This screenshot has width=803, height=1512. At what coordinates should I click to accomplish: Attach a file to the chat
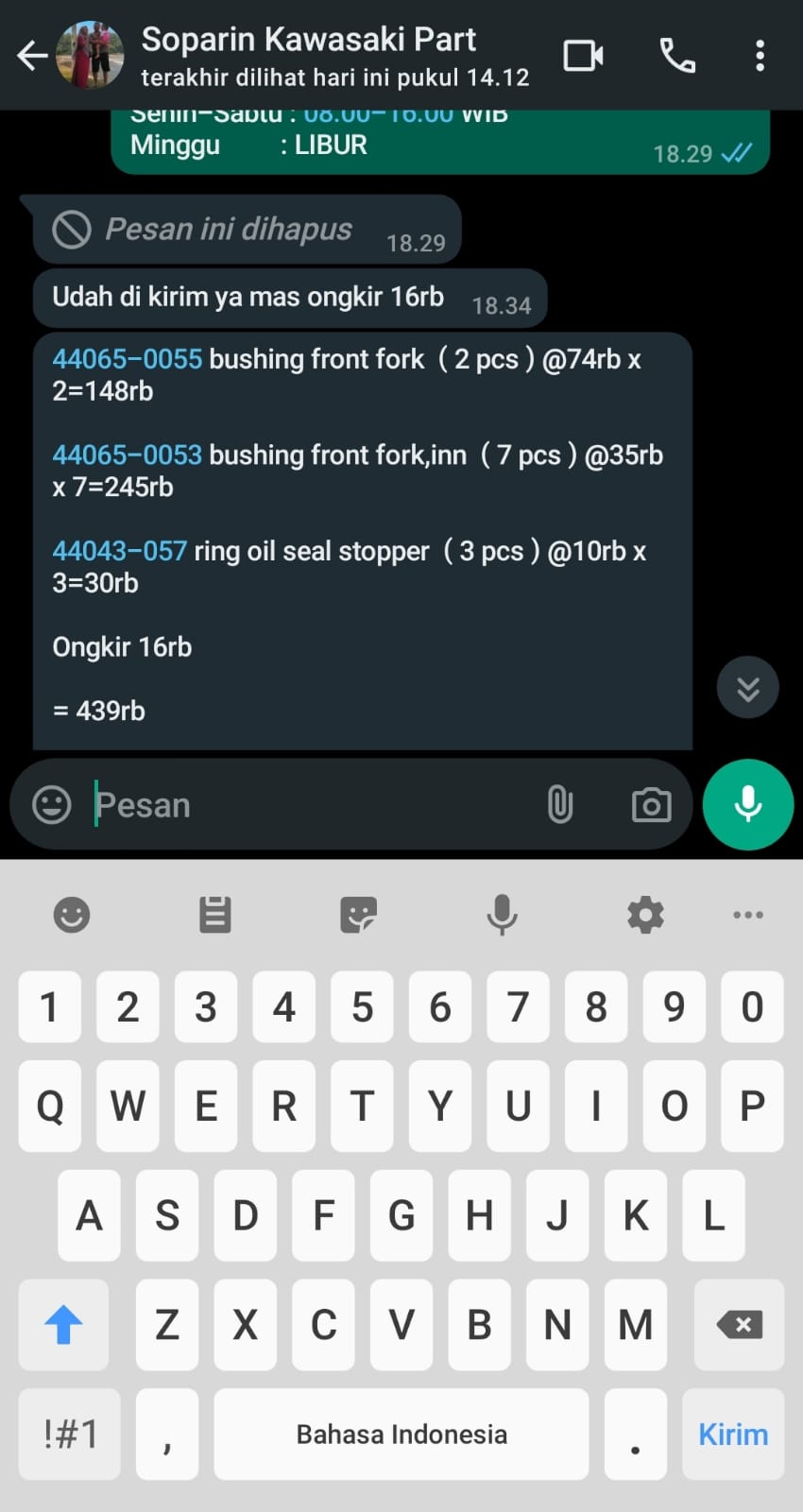coord(559,805)
